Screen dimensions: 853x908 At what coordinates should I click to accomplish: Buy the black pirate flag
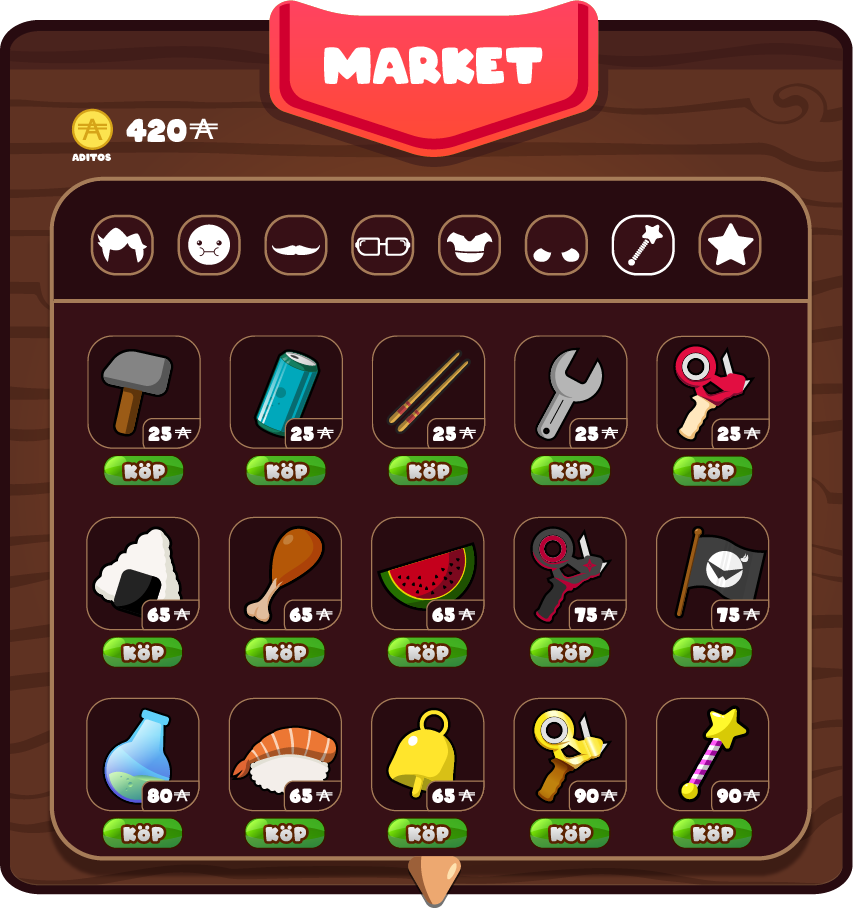click(712, 652)
